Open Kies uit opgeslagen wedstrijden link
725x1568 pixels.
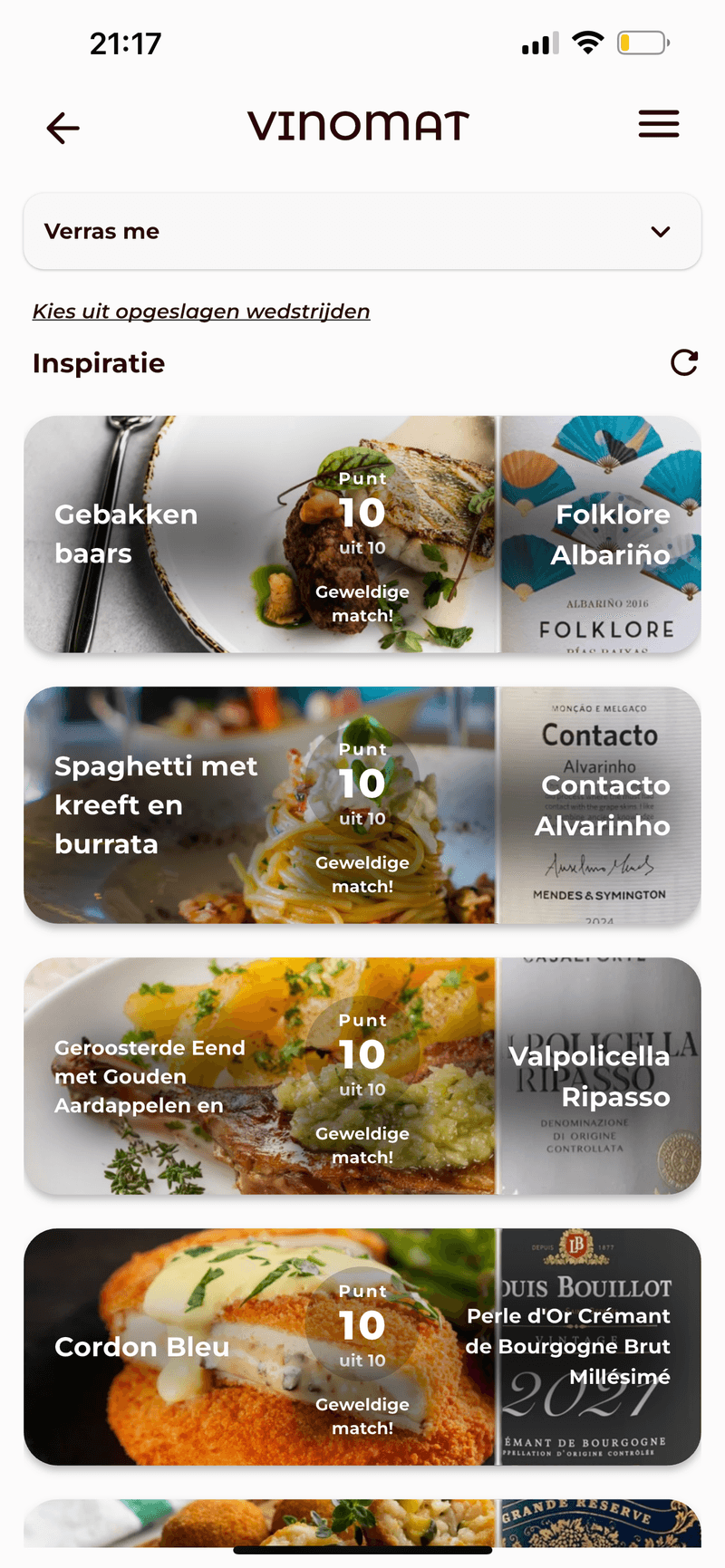tap(201, 312)
